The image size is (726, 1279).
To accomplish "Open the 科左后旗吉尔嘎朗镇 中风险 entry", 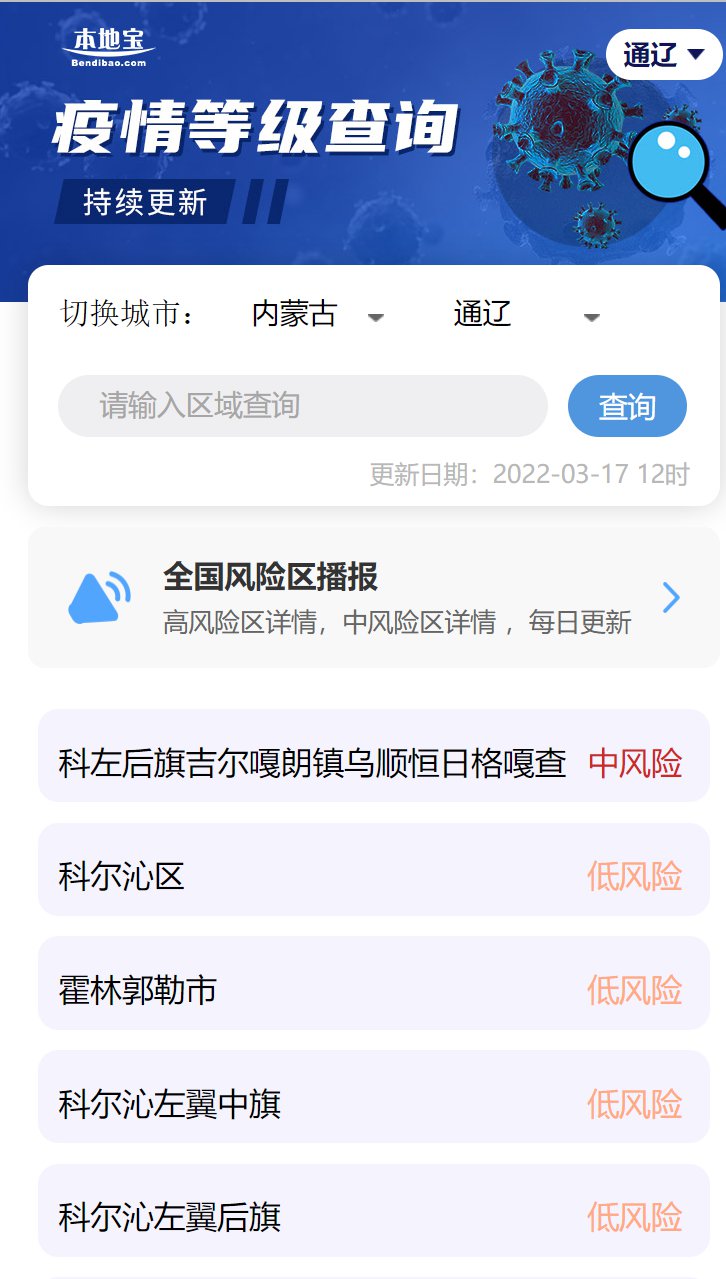I will point(374,764).
